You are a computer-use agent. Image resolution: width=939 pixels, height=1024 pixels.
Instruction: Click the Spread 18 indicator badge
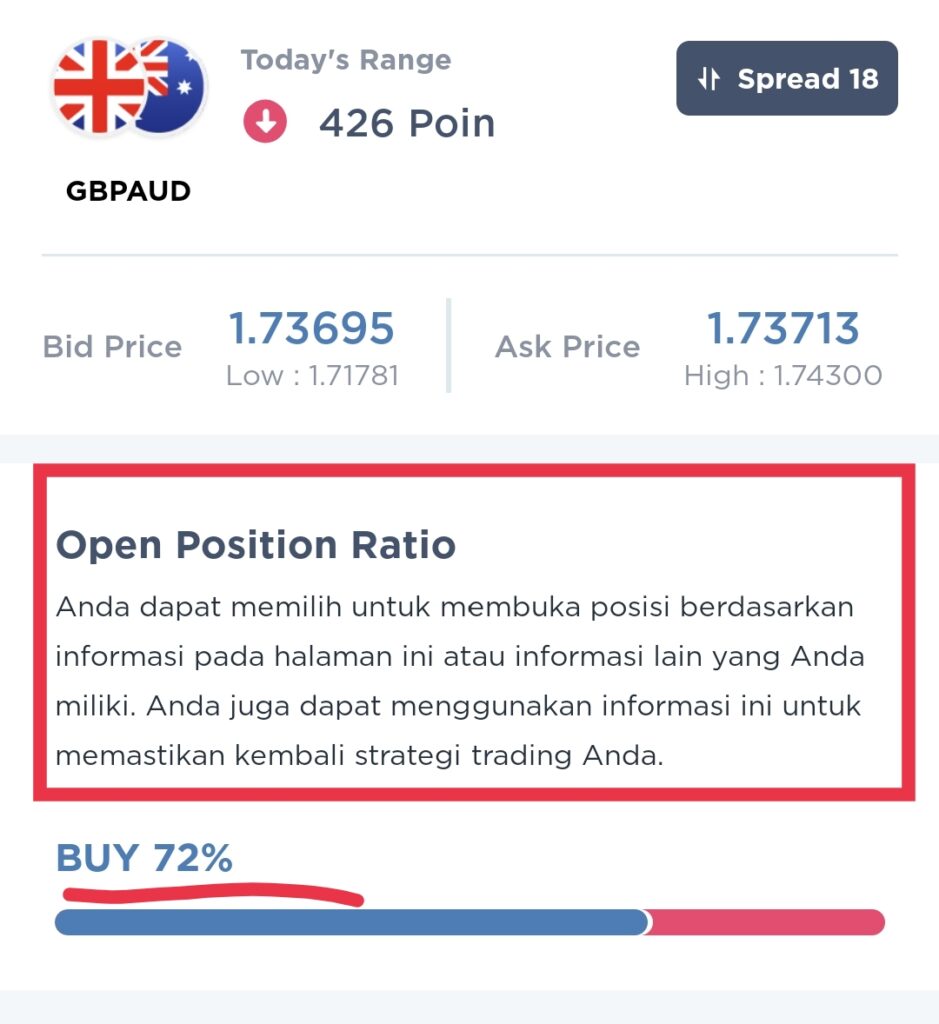[786, 78]
